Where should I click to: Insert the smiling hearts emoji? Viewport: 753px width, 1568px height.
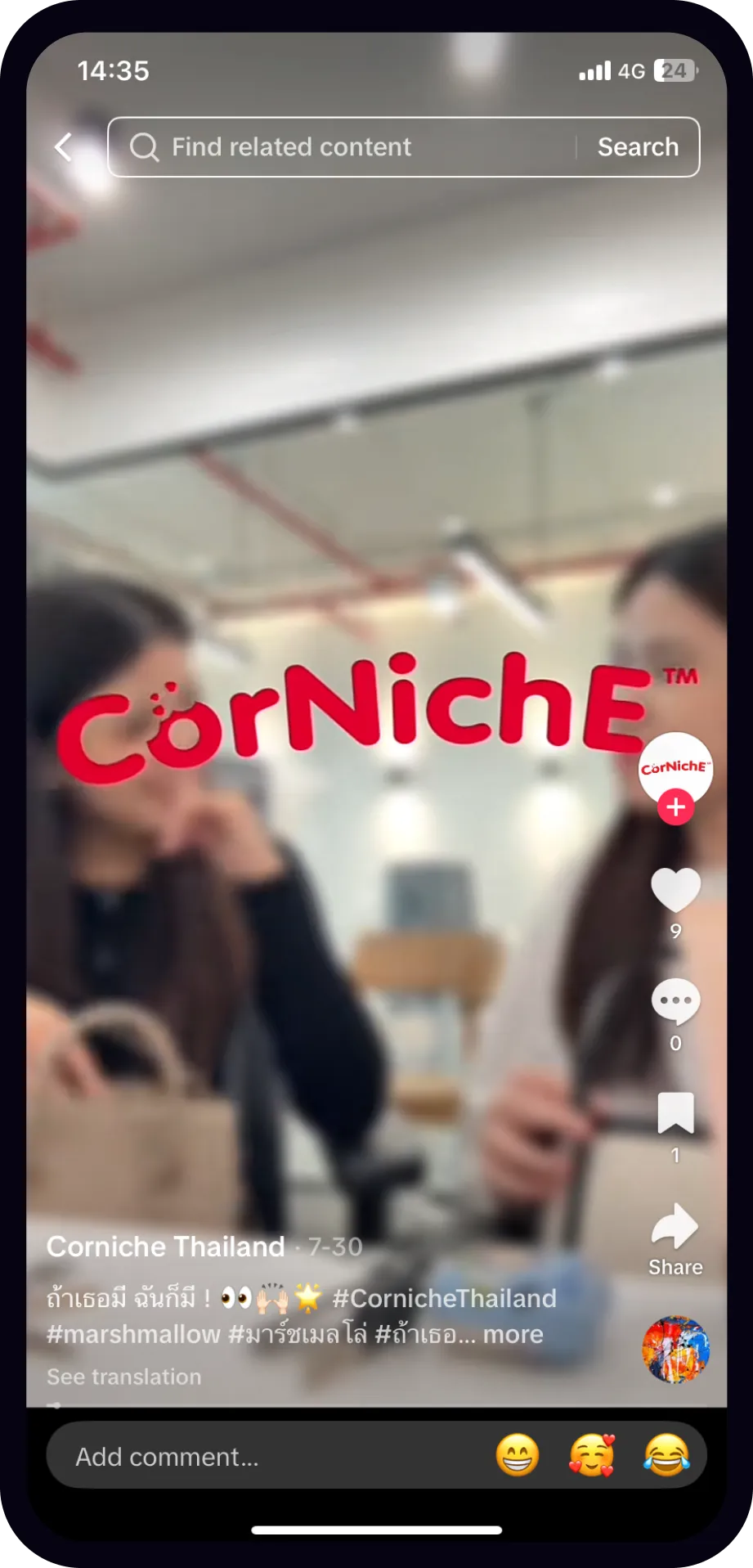pyautogui.click(x=591, y=1456)
